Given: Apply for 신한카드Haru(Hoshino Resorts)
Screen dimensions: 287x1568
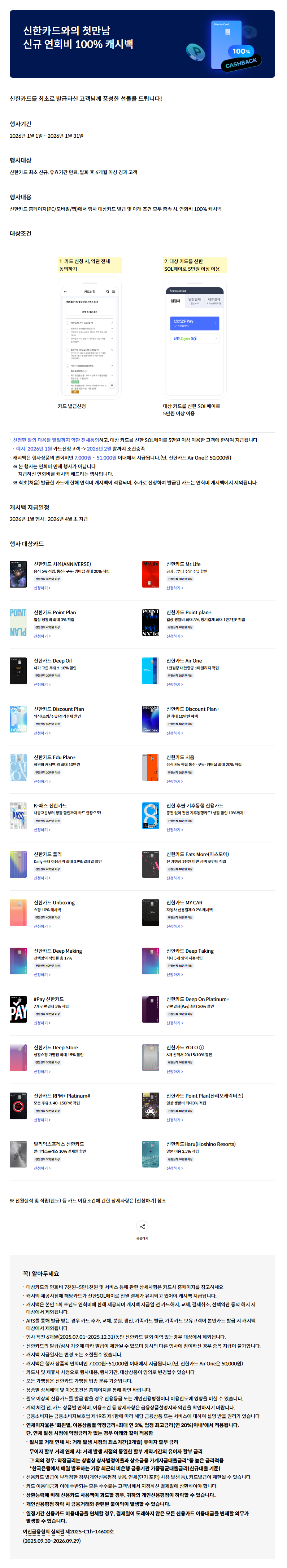Looking at the screenshot, I should [175, 1168].
